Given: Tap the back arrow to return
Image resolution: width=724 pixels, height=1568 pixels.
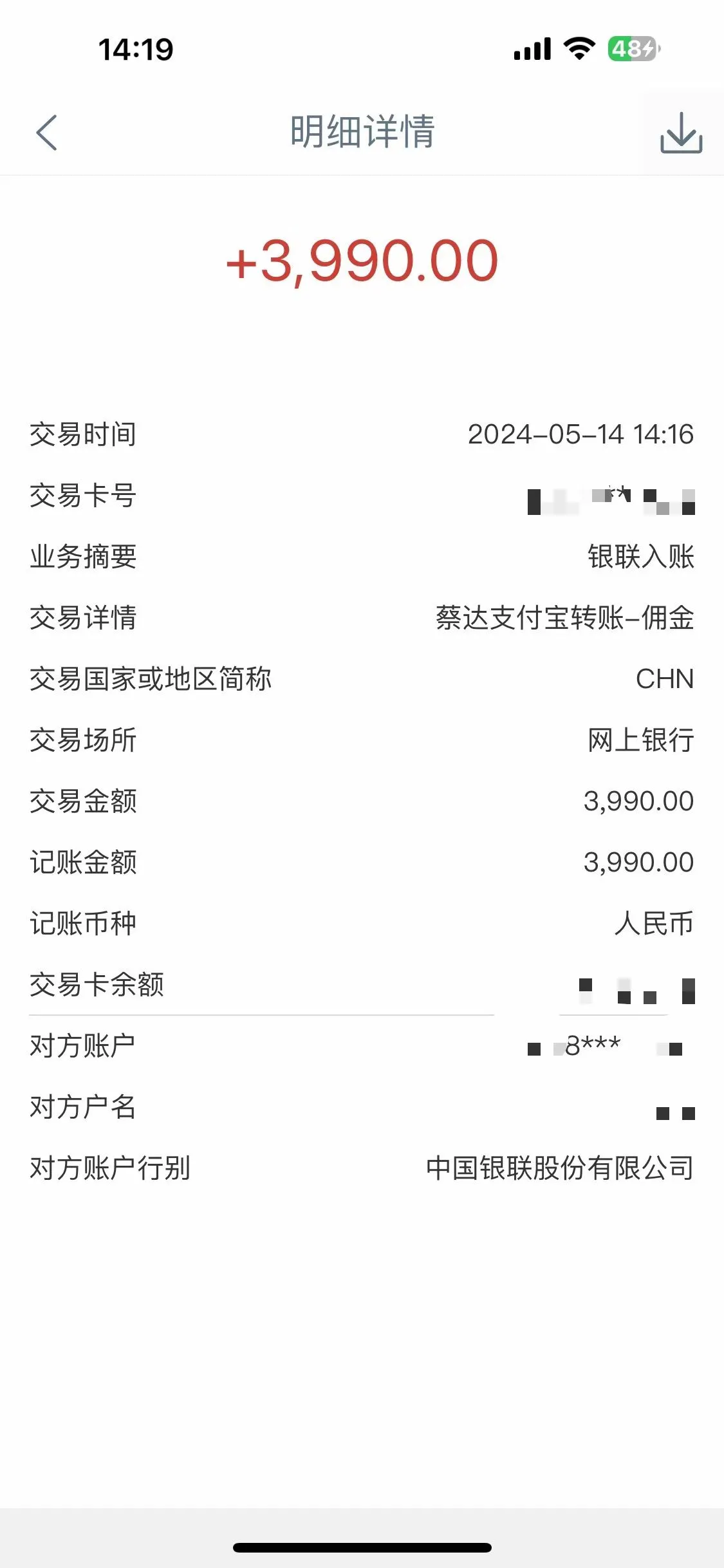Looking at the screenshot, I should [45, 132].
